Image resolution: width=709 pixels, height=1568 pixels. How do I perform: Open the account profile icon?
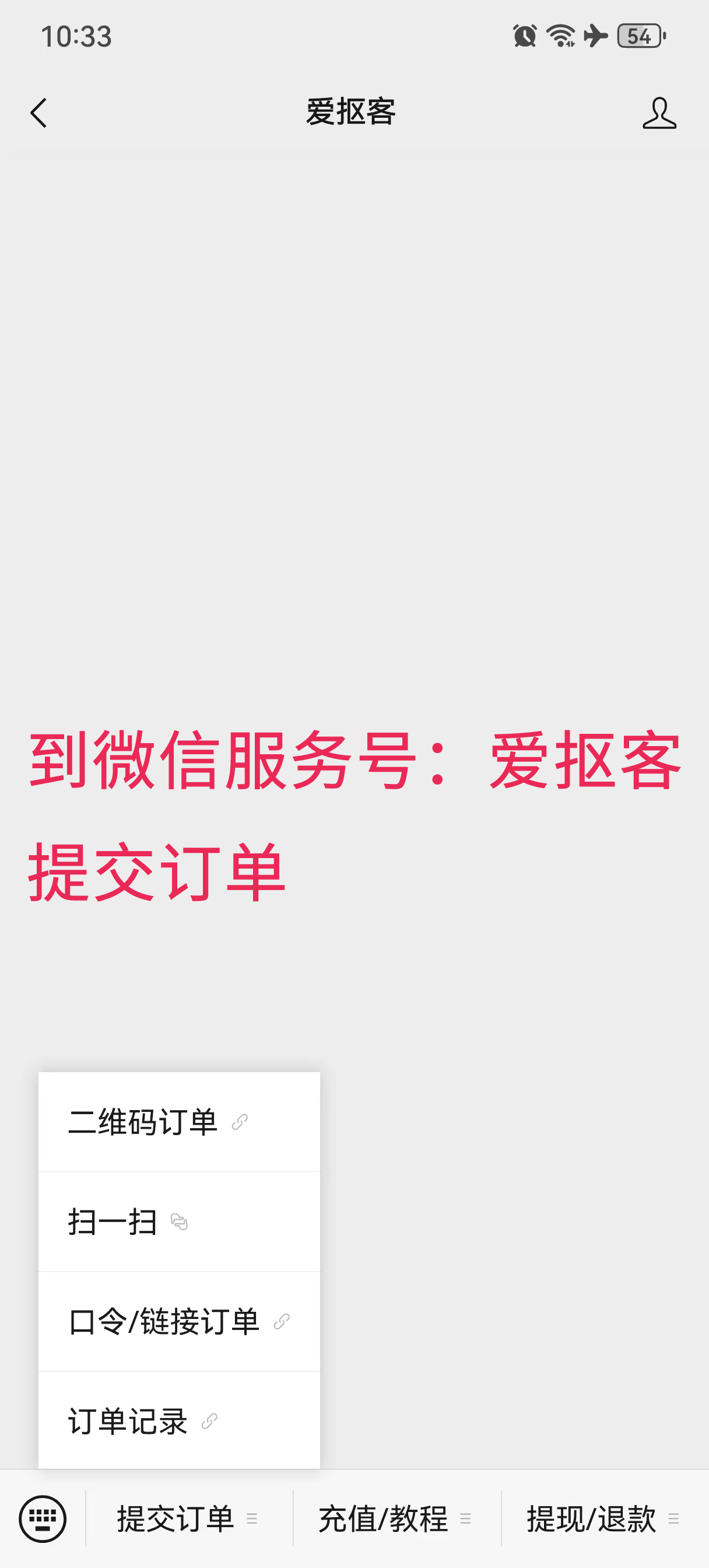click(x=659, y=113)
